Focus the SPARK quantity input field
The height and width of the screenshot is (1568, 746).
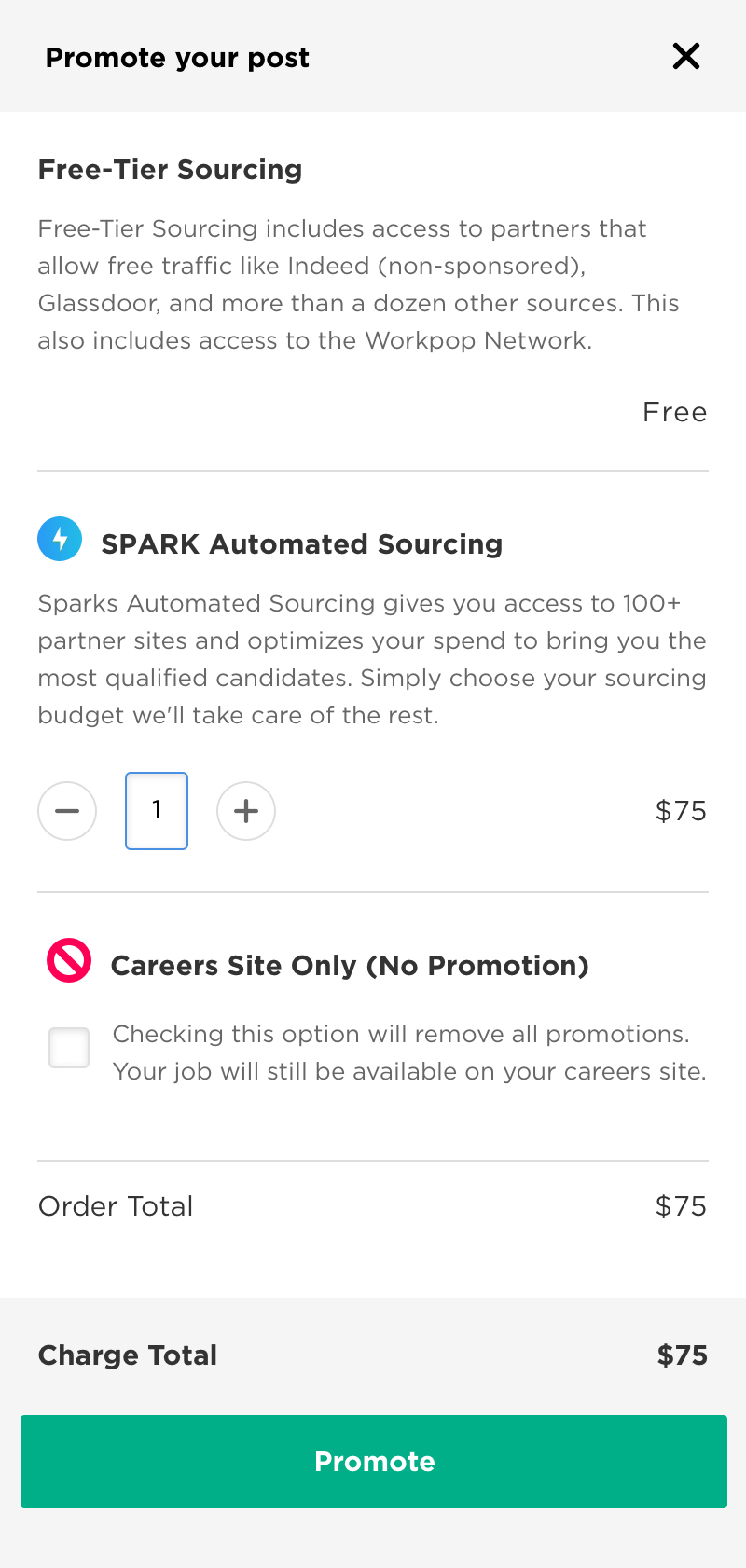(157, 811)
